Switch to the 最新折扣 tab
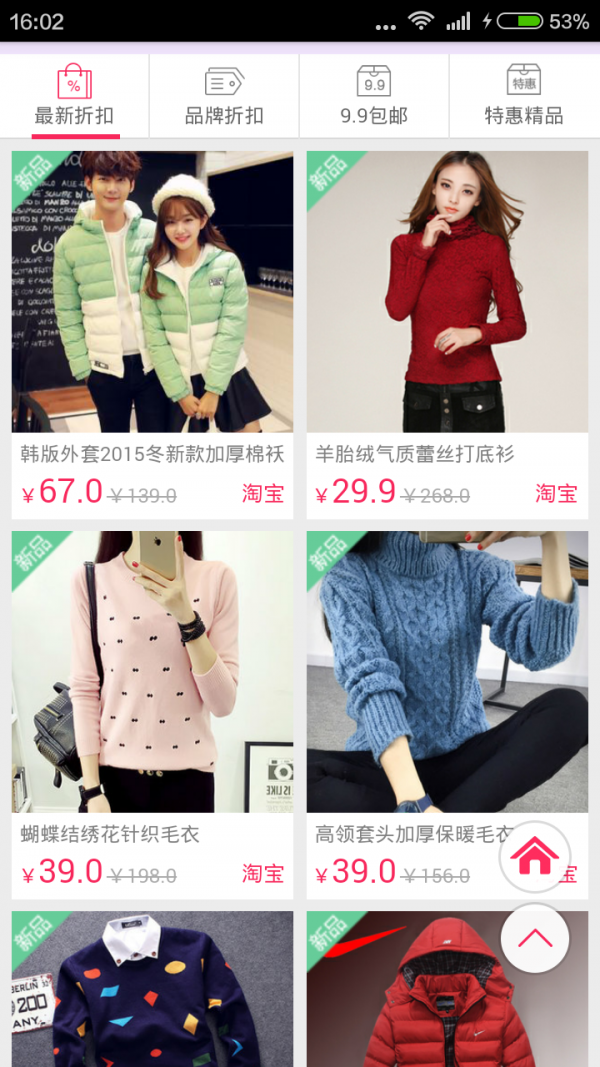This screenshot has width=600, height=1067. coord(75,97)
